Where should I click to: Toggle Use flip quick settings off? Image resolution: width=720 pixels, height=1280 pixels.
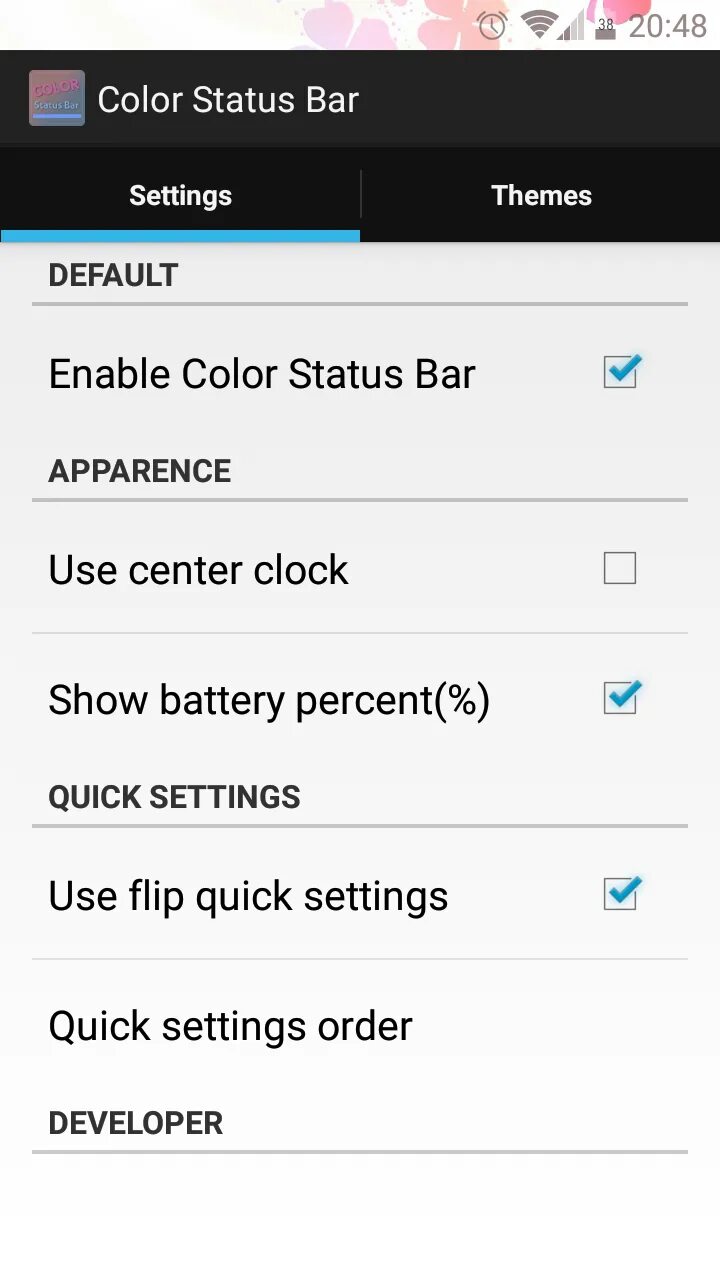pos(620,894)
